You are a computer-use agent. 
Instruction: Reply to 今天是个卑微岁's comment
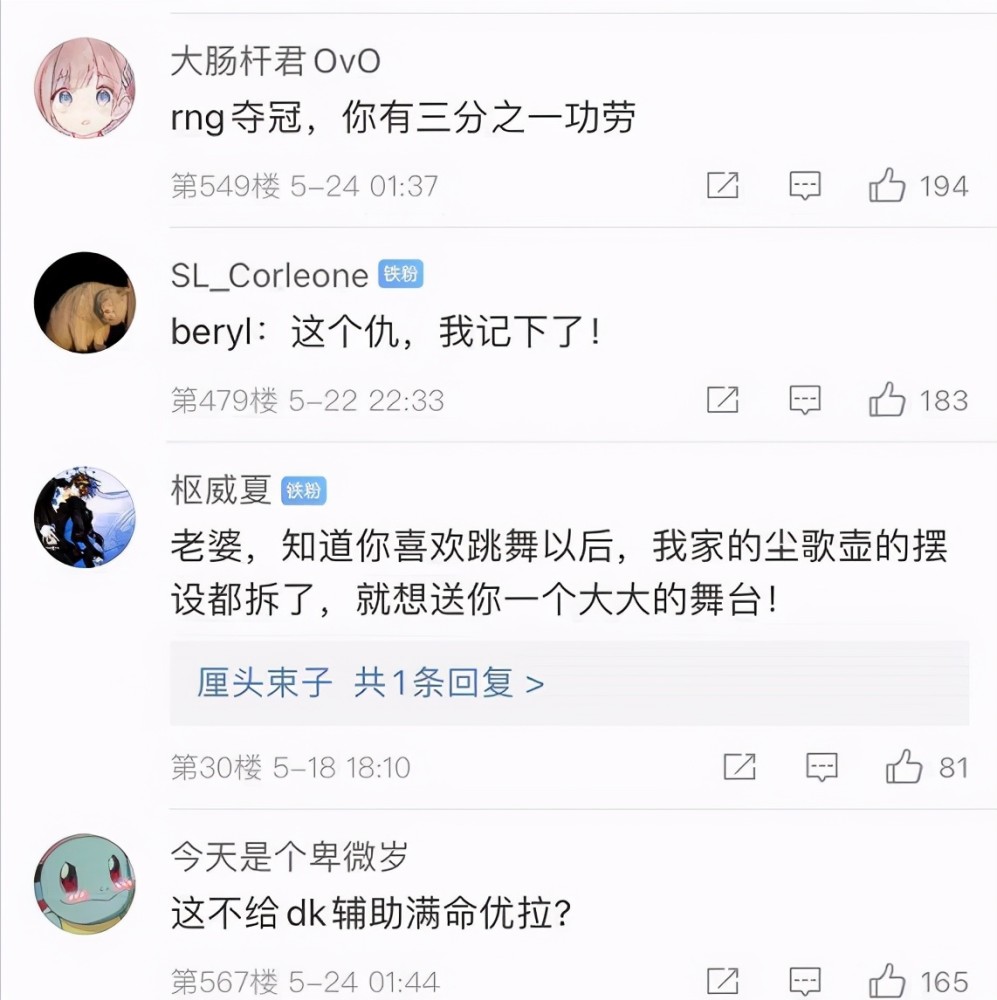805,980
